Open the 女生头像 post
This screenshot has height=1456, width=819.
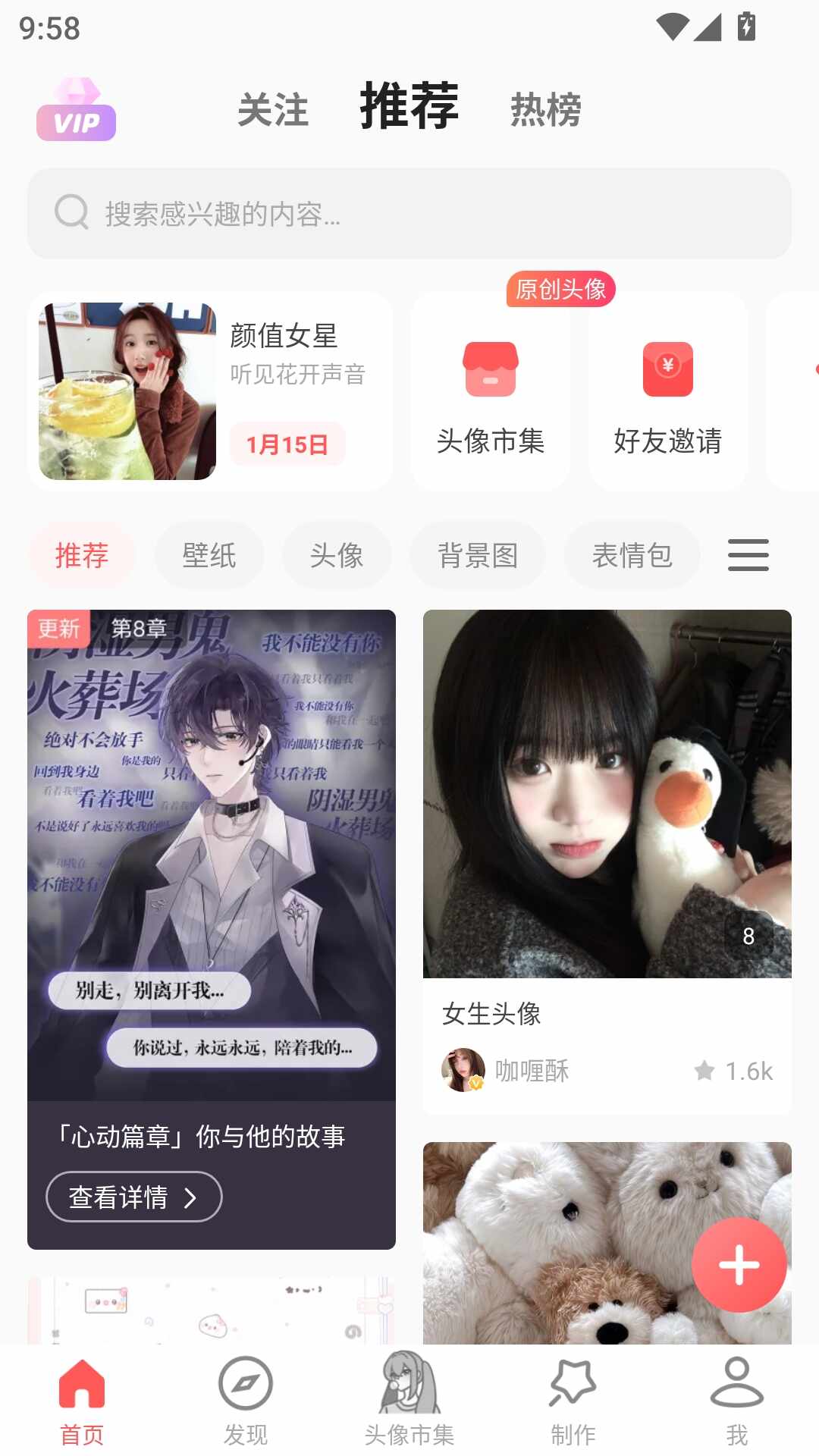pos(607,795)
